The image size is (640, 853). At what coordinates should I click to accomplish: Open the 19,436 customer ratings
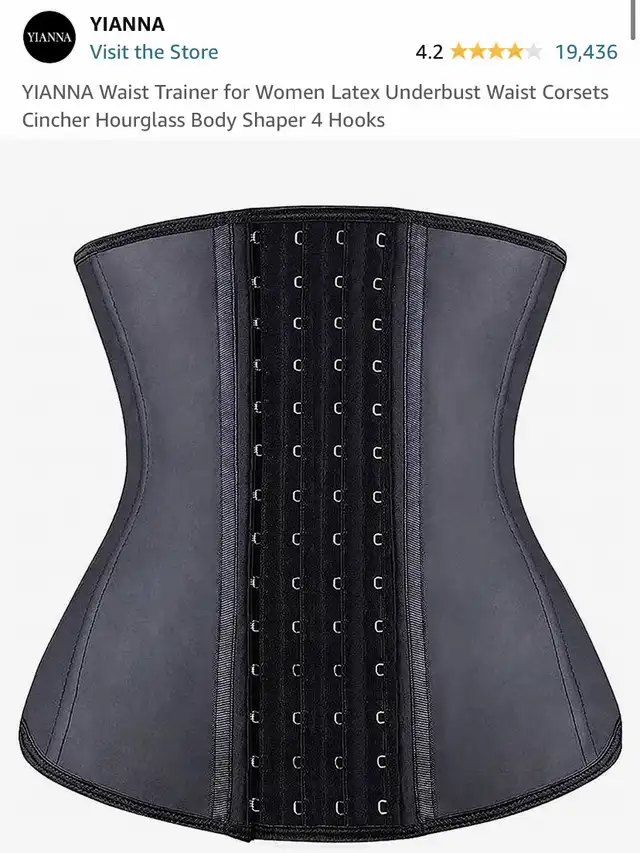[586, 52]
